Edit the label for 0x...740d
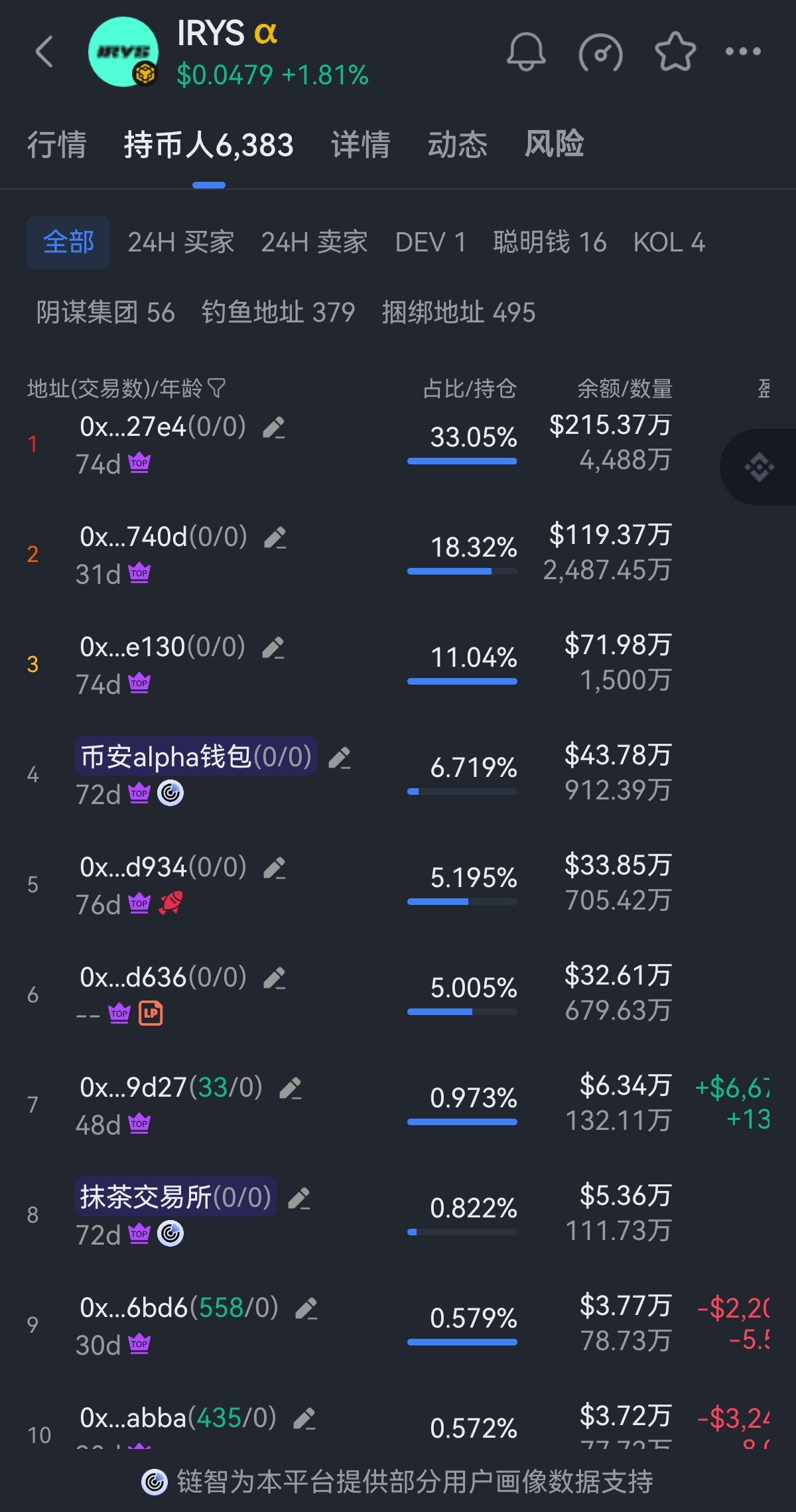 coord(275,537)
